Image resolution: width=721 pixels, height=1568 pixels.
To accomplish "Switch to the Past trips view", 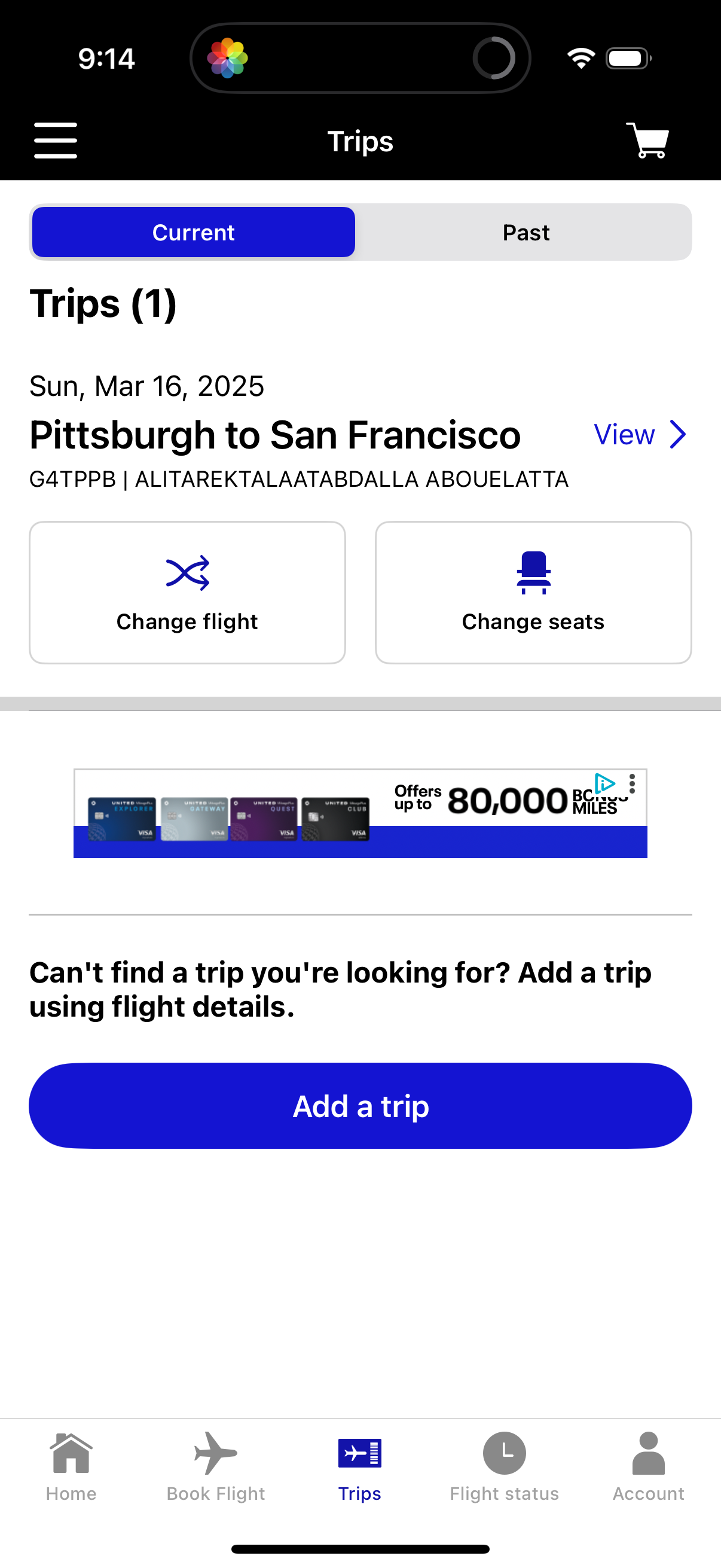I will pos(526,232).
